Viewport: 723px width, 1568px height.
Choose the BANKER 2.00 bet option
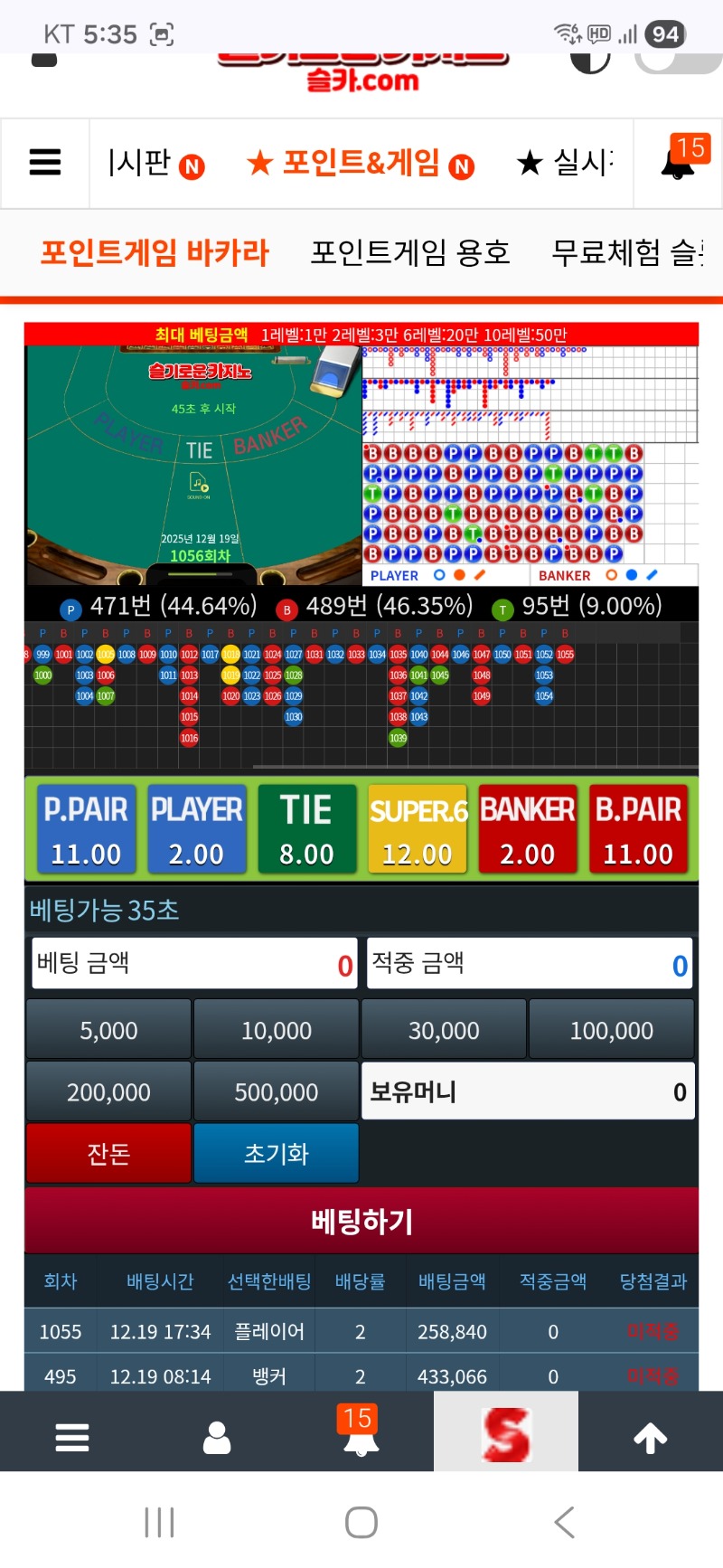point(527,830)
